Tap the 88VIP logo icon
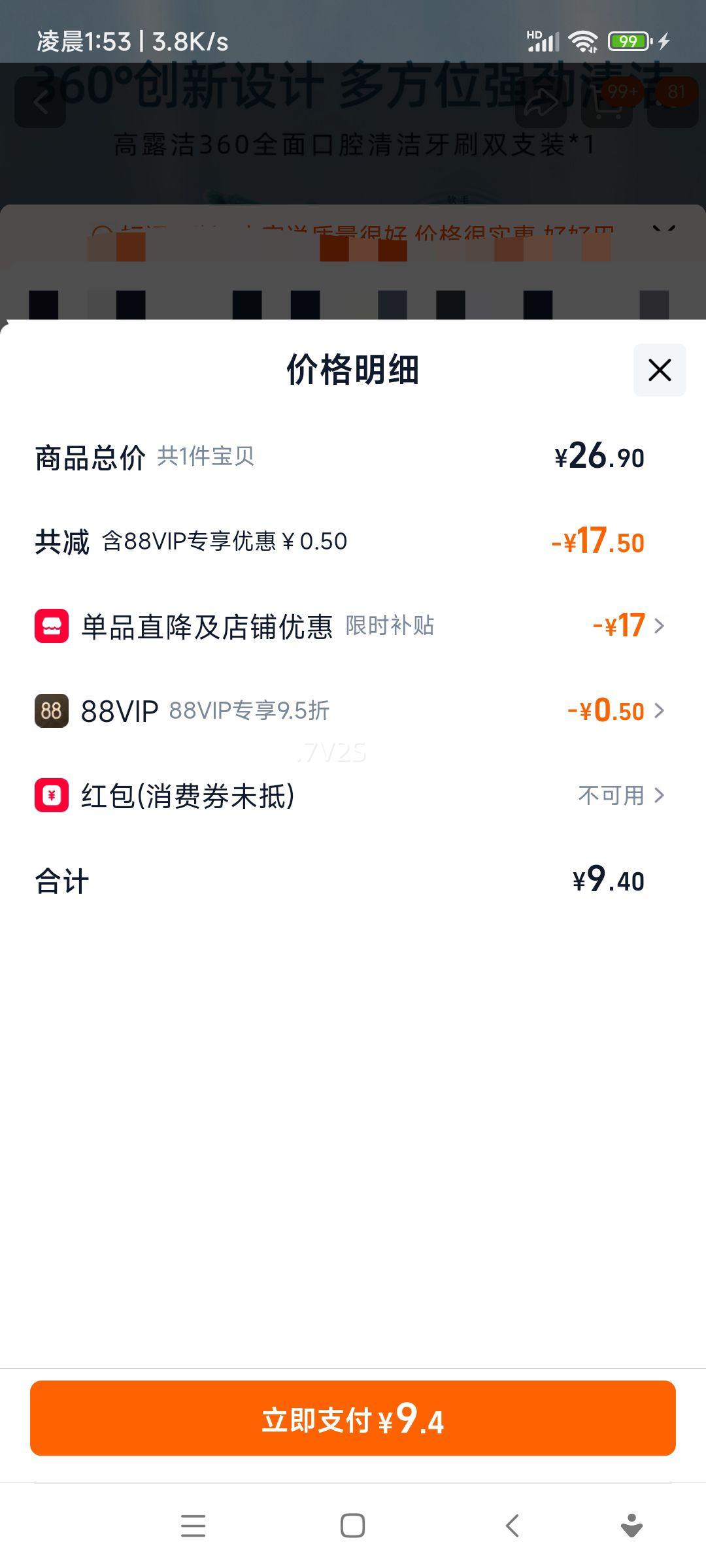This screenshot has height=1568, width=706. (x=51, y=711)
